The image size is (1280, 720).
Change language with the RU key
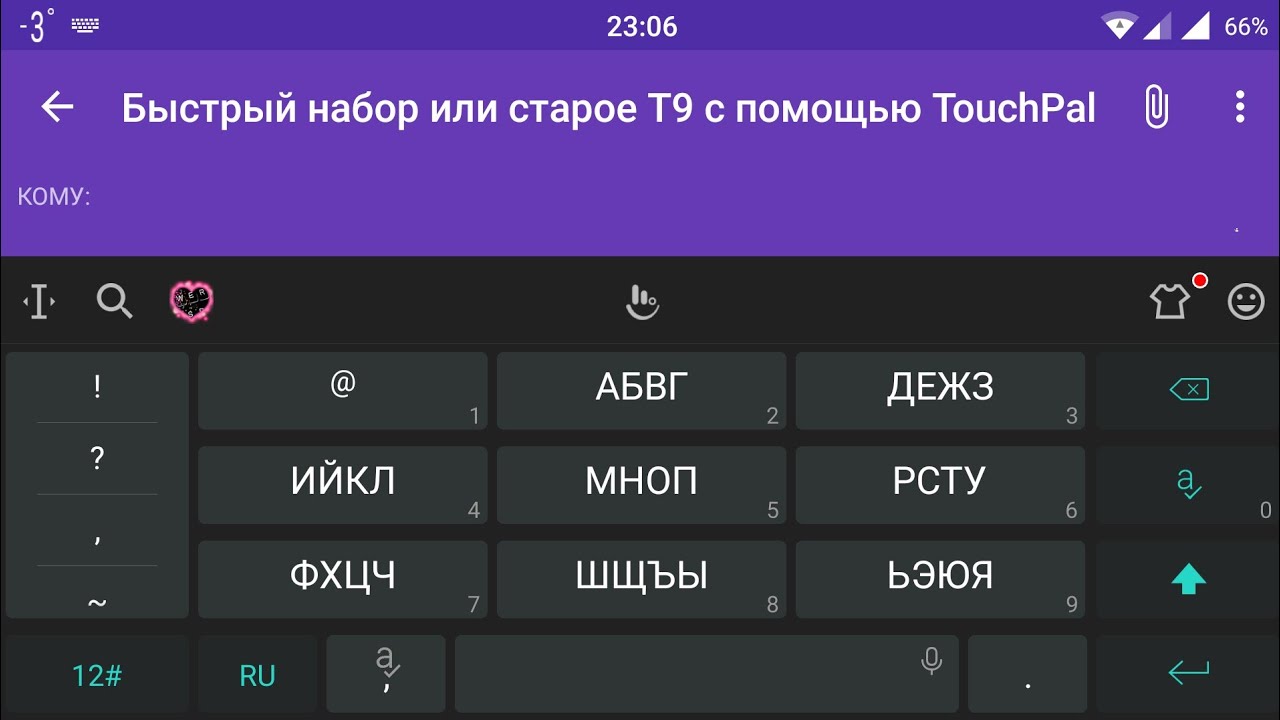[x=257, y=675]
